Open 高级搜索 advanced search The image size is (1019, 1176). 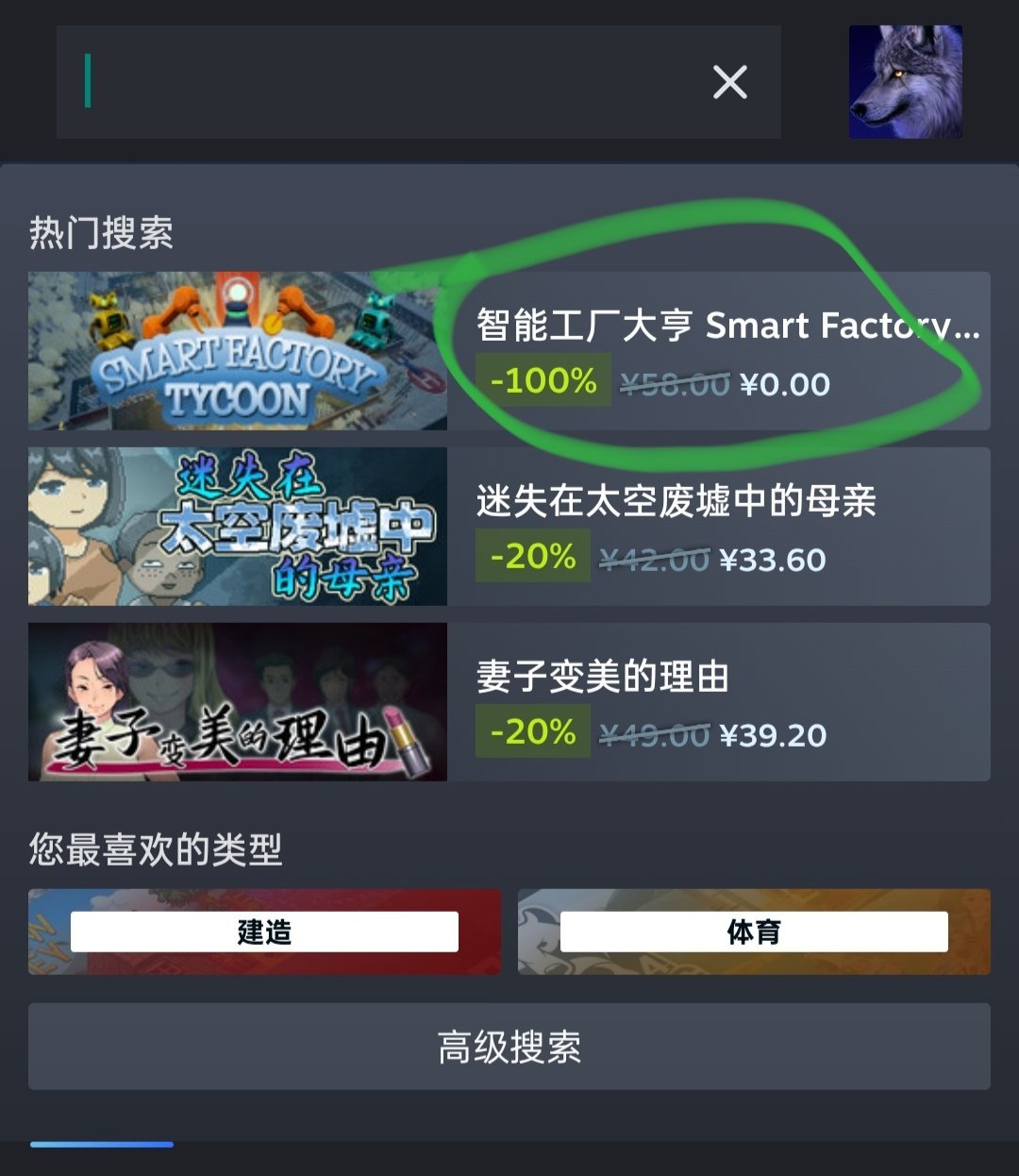point(509,1047)
